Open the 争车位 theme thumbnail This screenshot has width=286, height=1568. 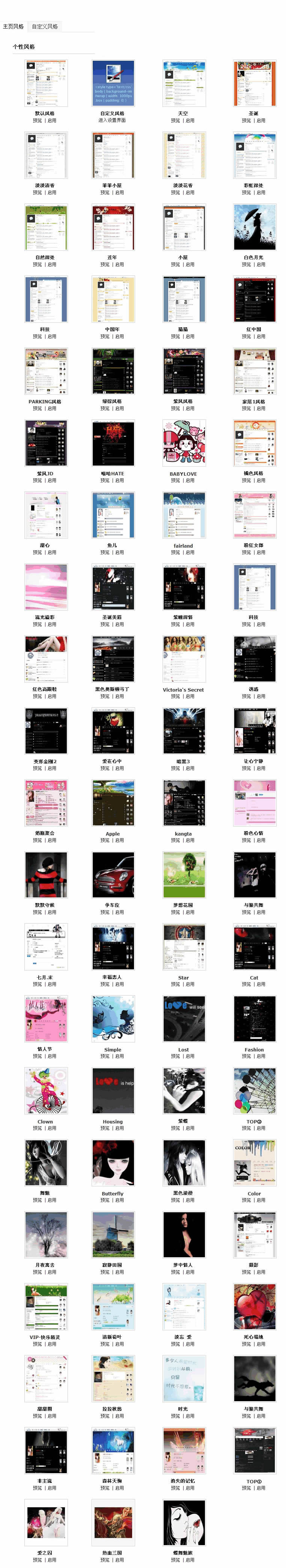[113, 874]
